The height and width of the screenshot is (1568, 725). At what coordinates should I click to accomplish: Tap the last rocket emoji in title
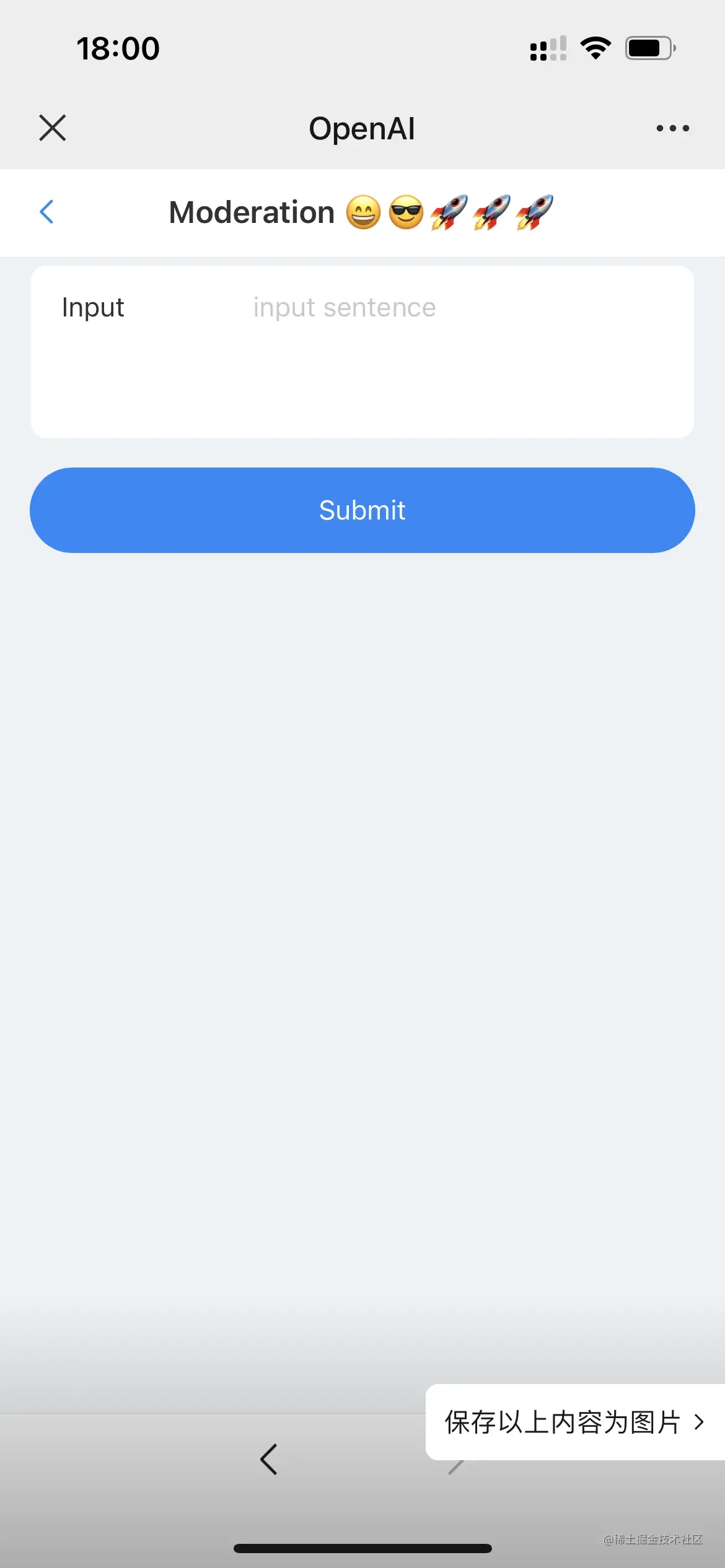tap(534, 212)
